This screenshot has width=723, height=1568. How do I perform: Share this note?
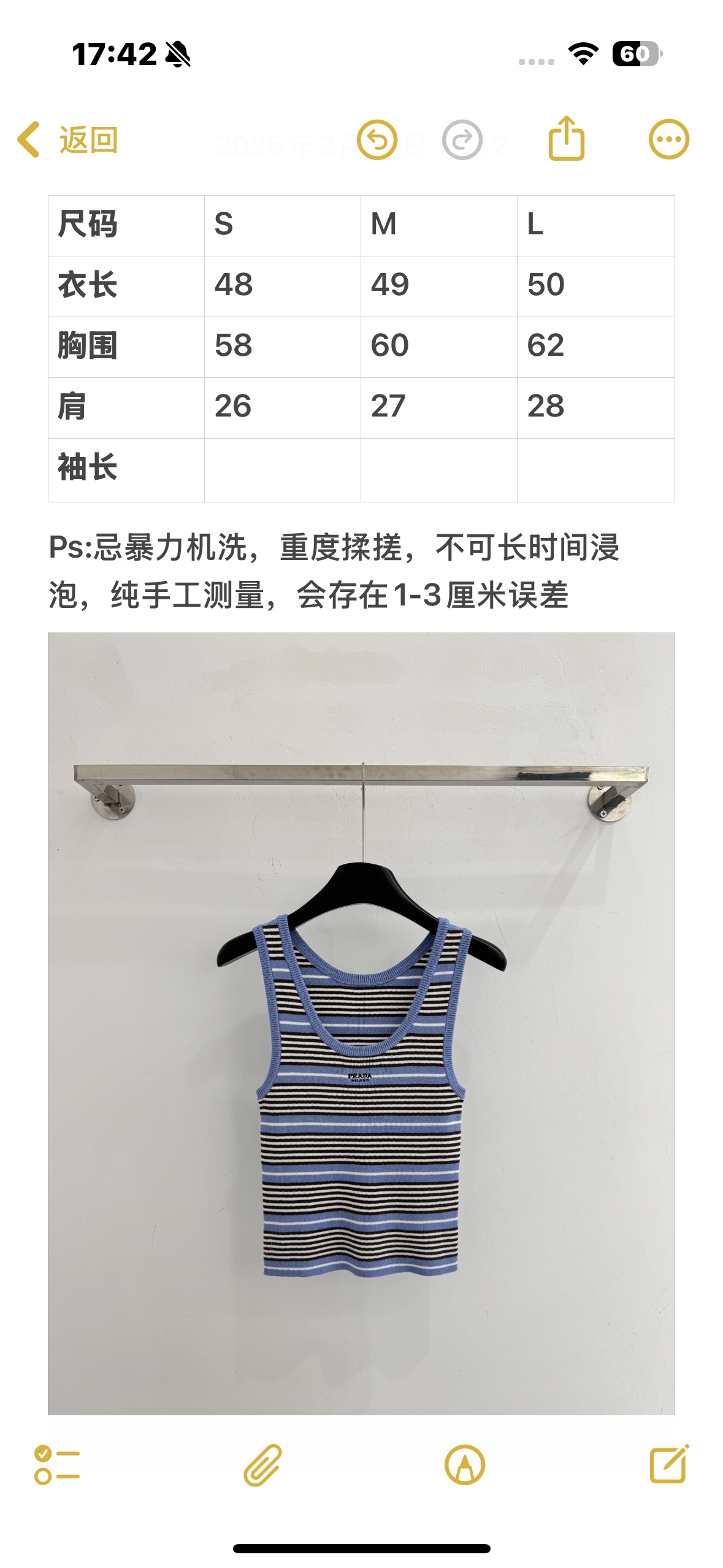(566, 139)
